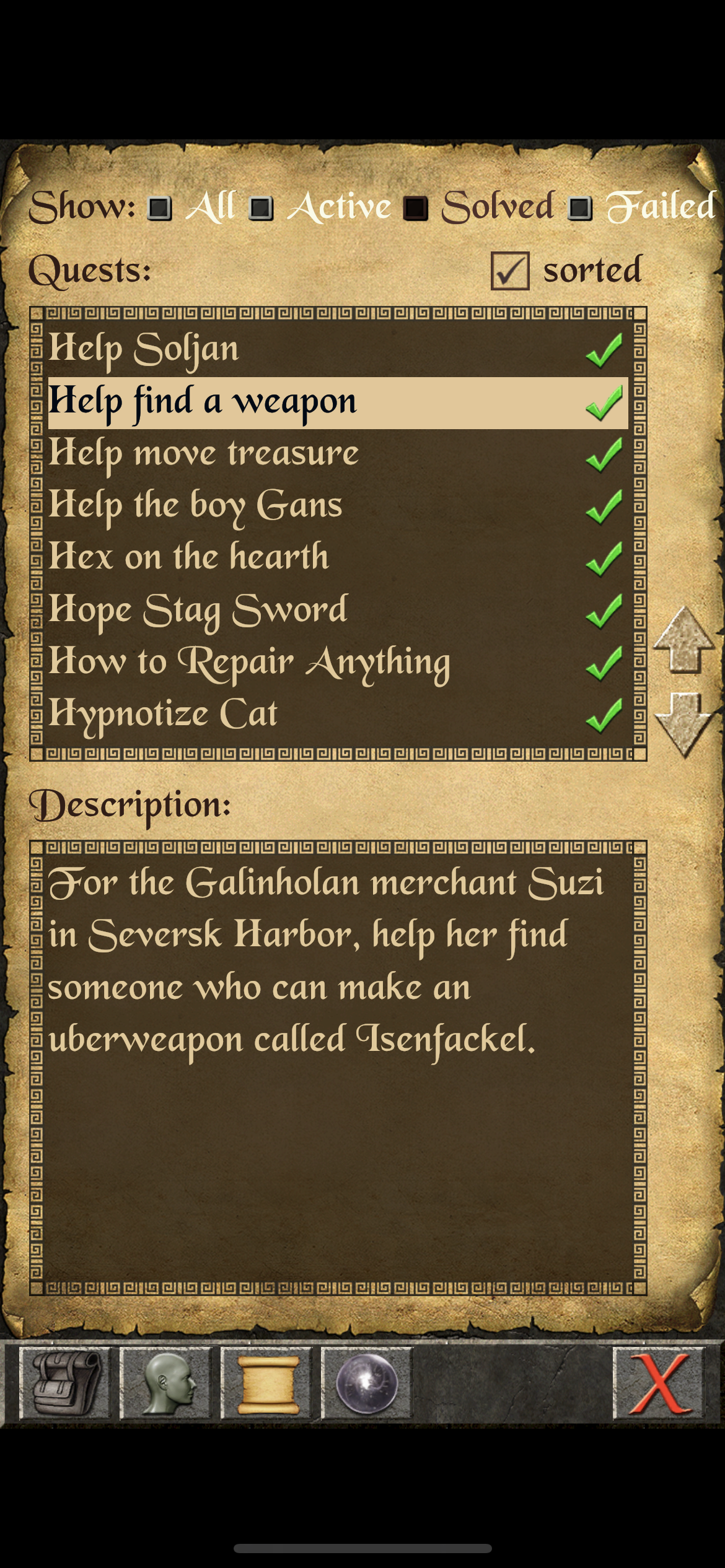Close the quest log with red X
This screenshot has height=1568, width=725.
pos(659,1382)
